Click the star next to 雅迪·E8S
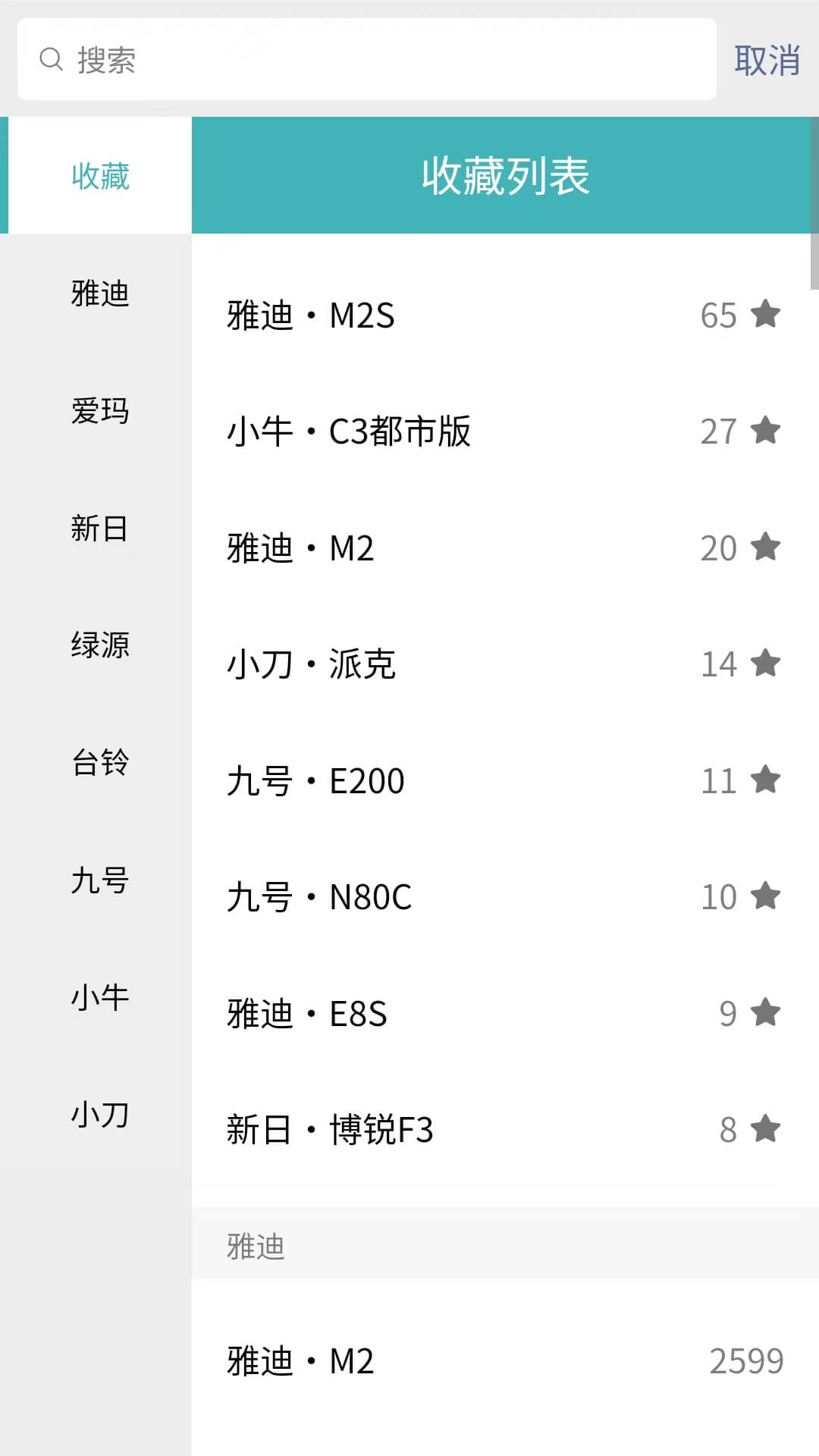The height and width of the screenshot is (1456, 819). (767, 1012)
